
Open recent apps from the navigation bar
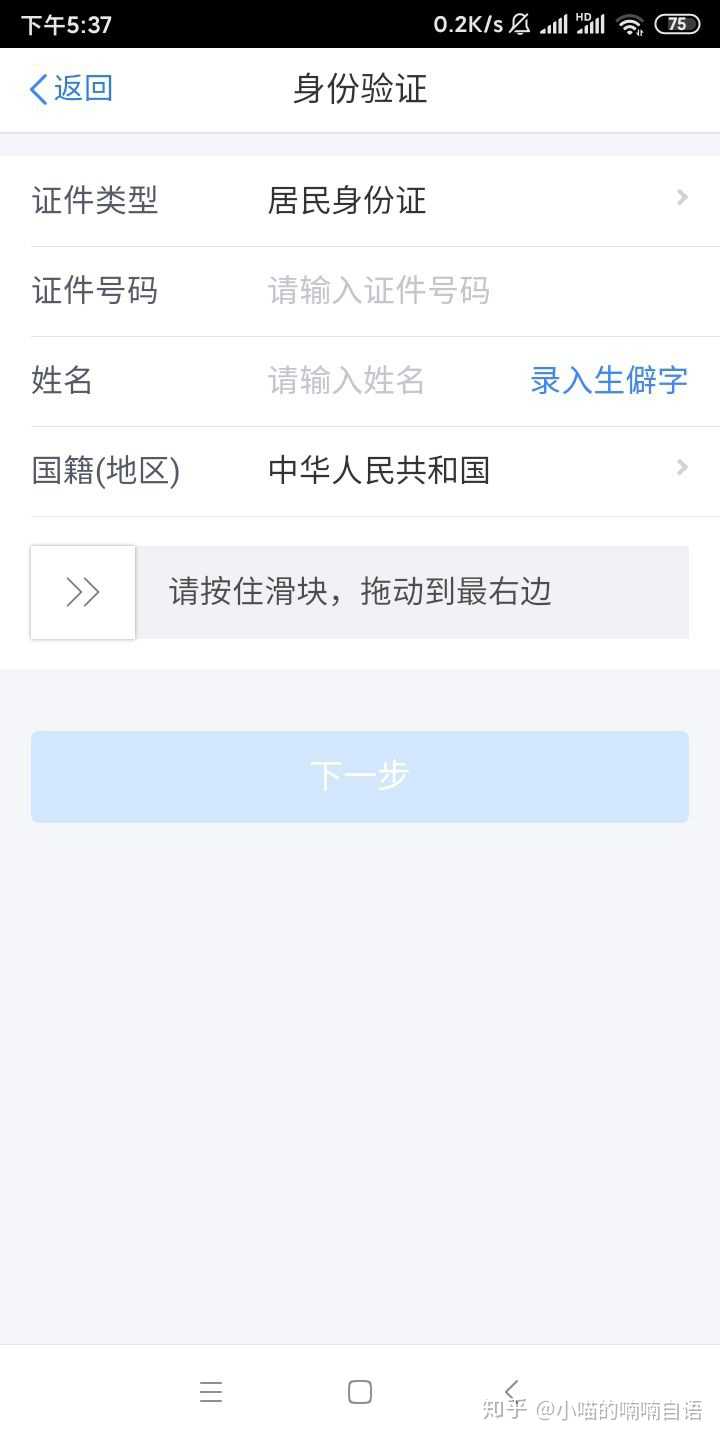[x=211, y=1392]
